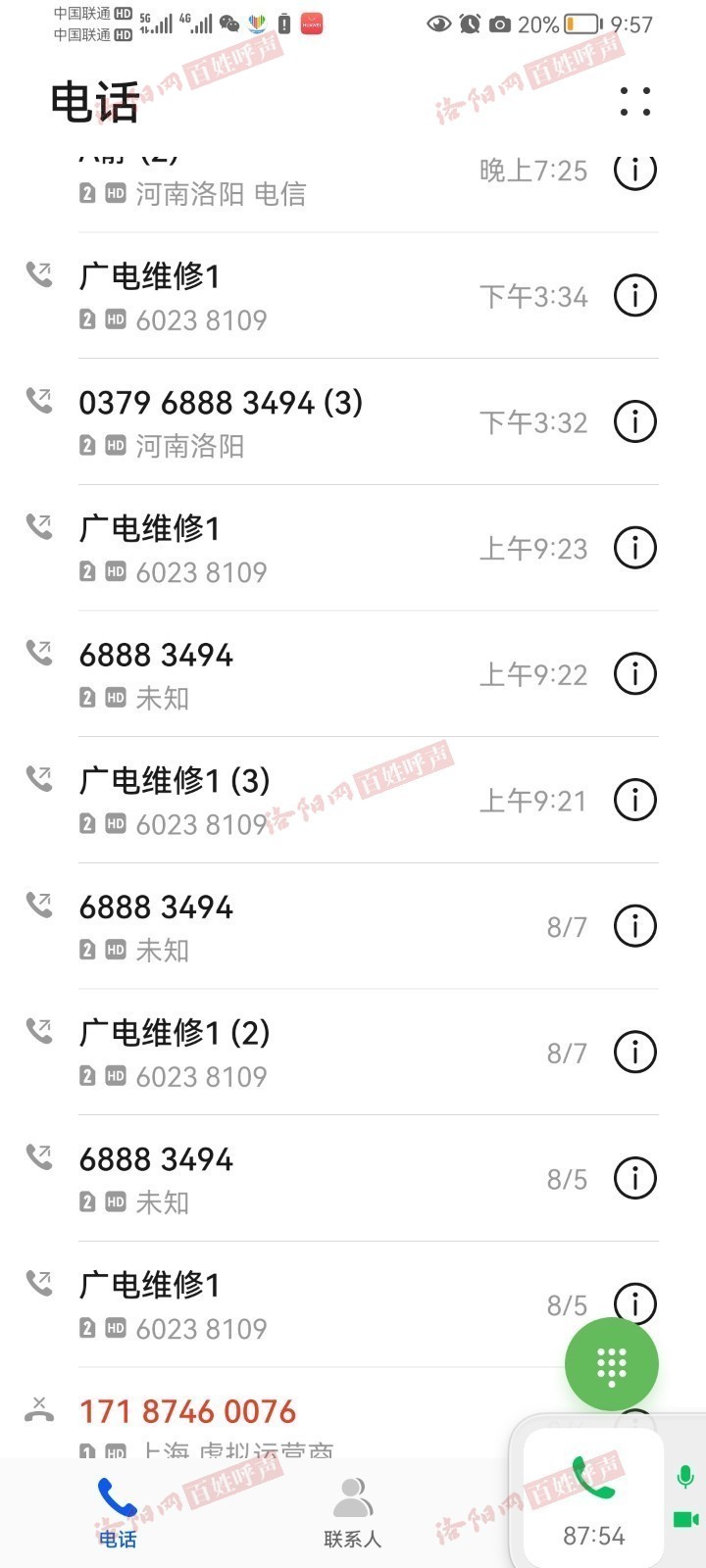Open info for the 下午3:32 call
This screenshot has height=1568, width=706.
[634, 421]
